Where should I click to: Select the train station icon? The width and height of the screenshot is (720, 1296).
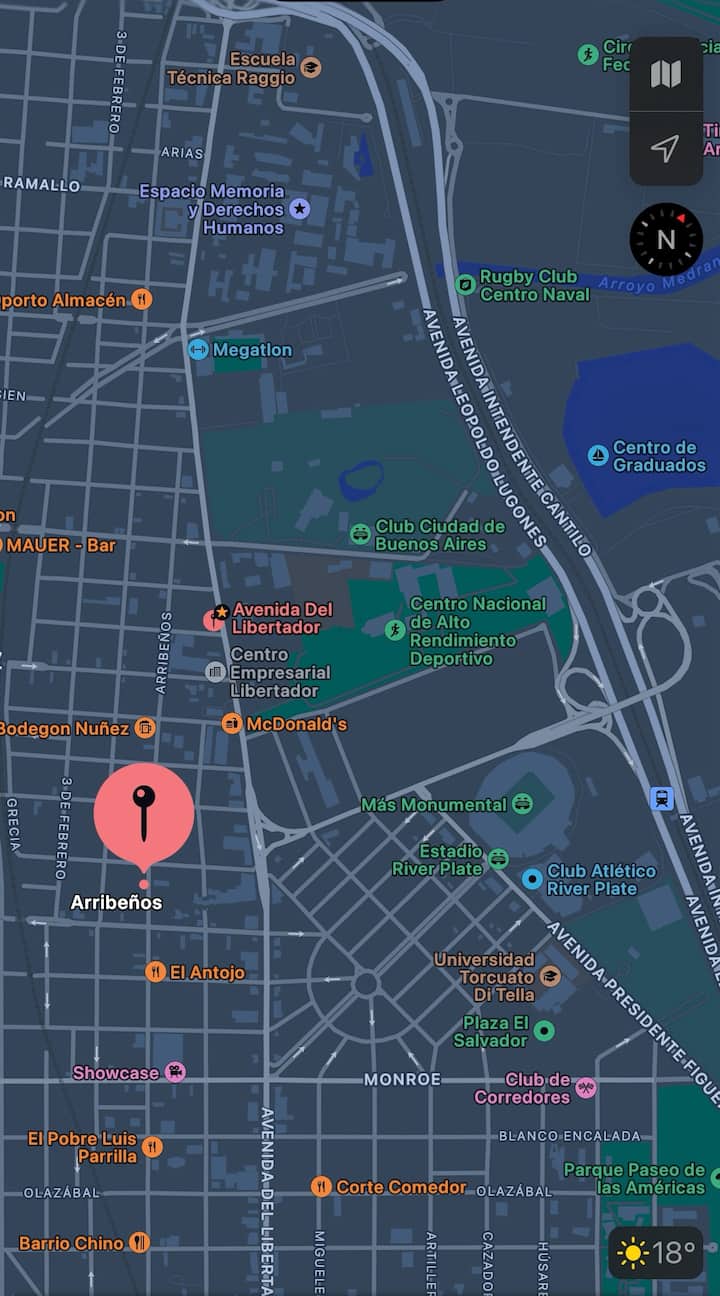pyautogui.click(x=662, y=798)
